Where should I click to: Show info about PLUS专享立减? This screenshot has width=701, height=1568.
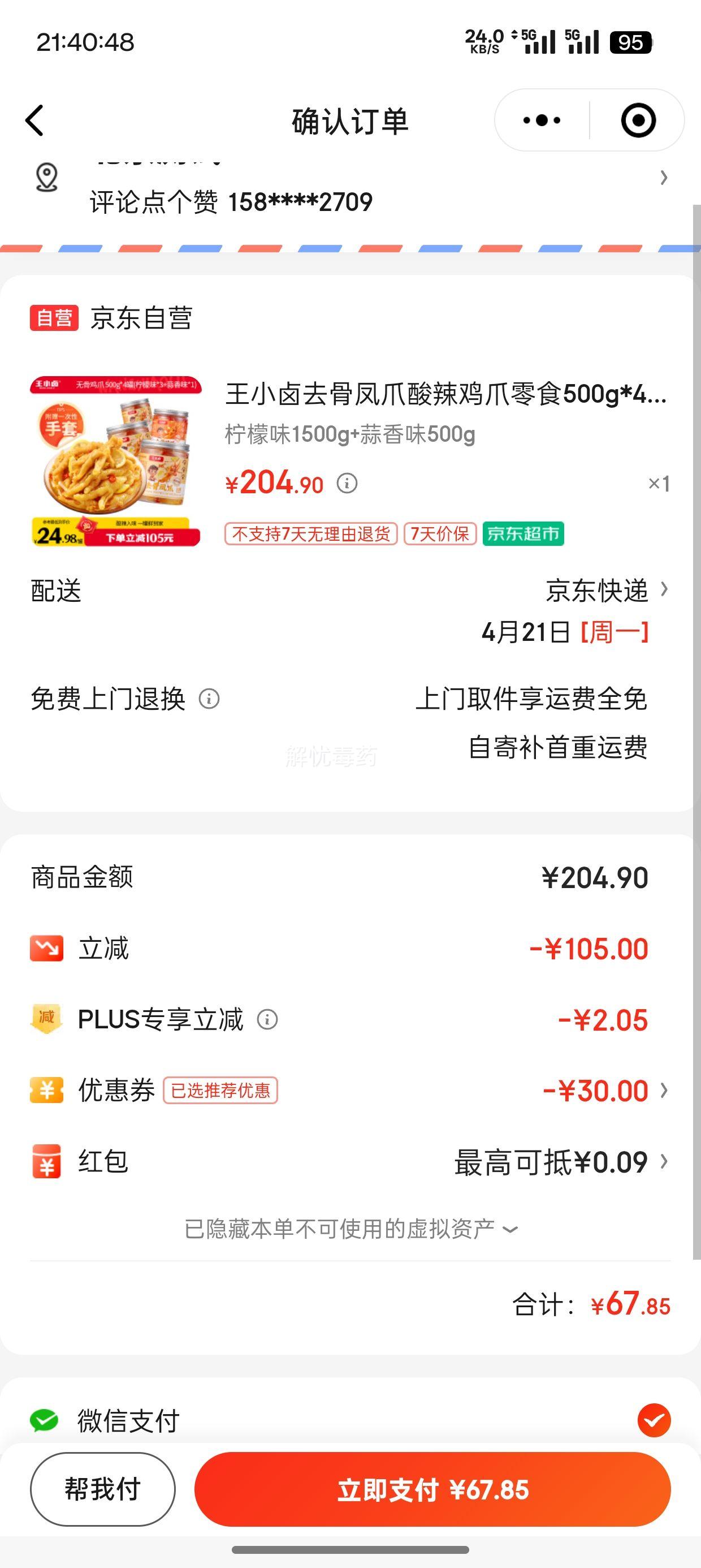[267, 1019]
